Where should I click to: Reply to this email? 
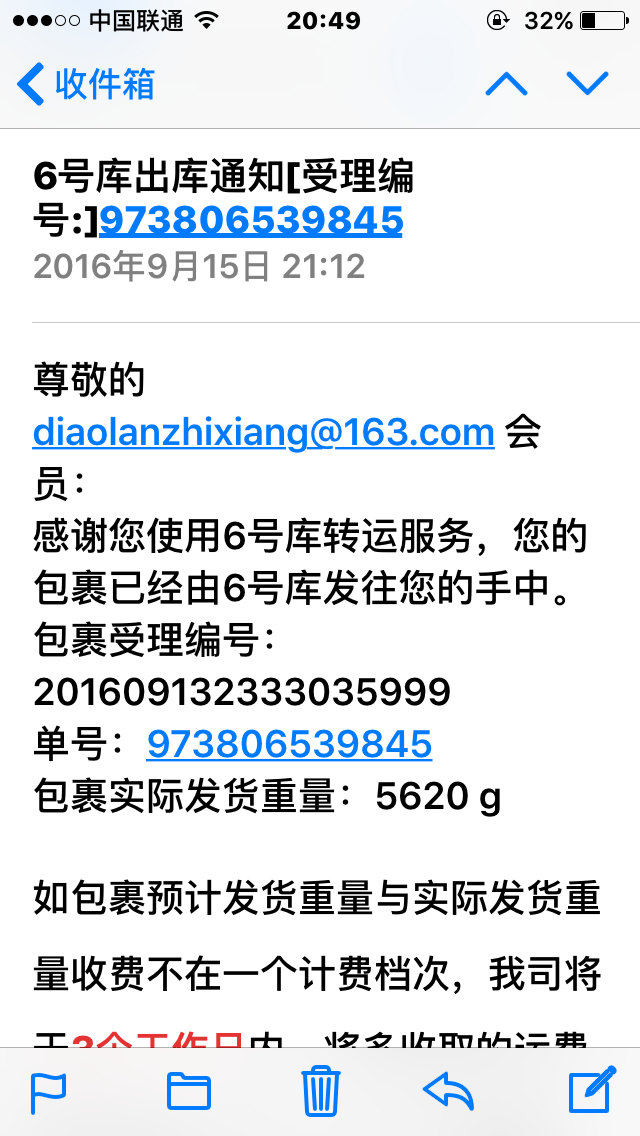coord(448,1091)
